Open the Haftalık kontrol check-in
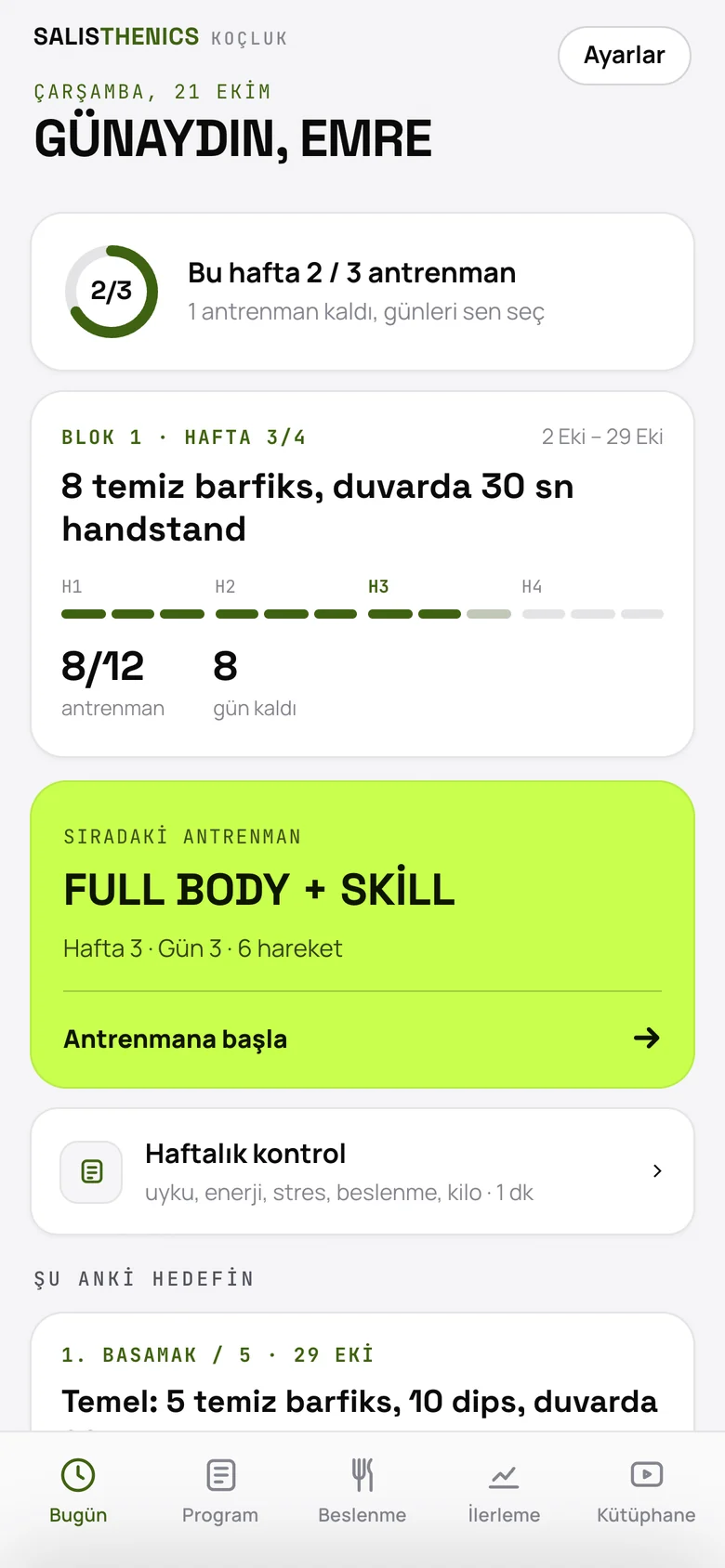The image size is (725, 1568). coord(362,1171)
